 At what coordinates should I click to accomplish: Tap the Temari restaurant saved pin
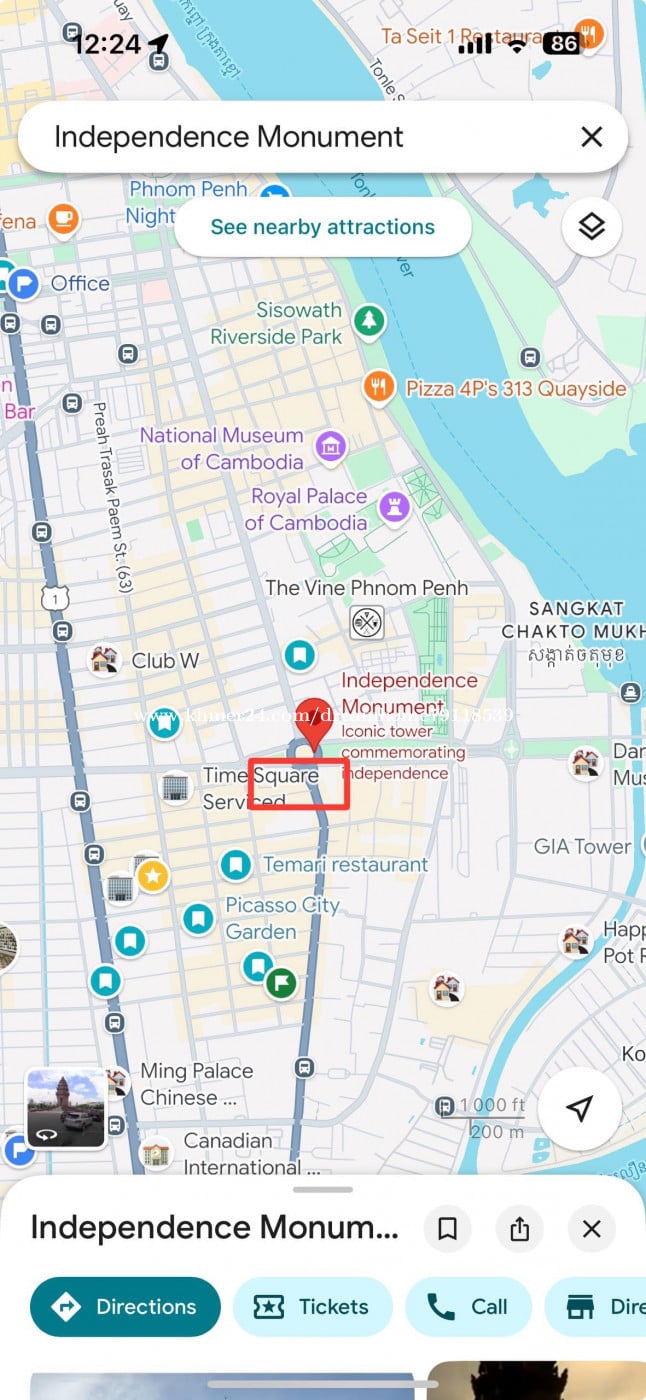[x=236, y=864]
